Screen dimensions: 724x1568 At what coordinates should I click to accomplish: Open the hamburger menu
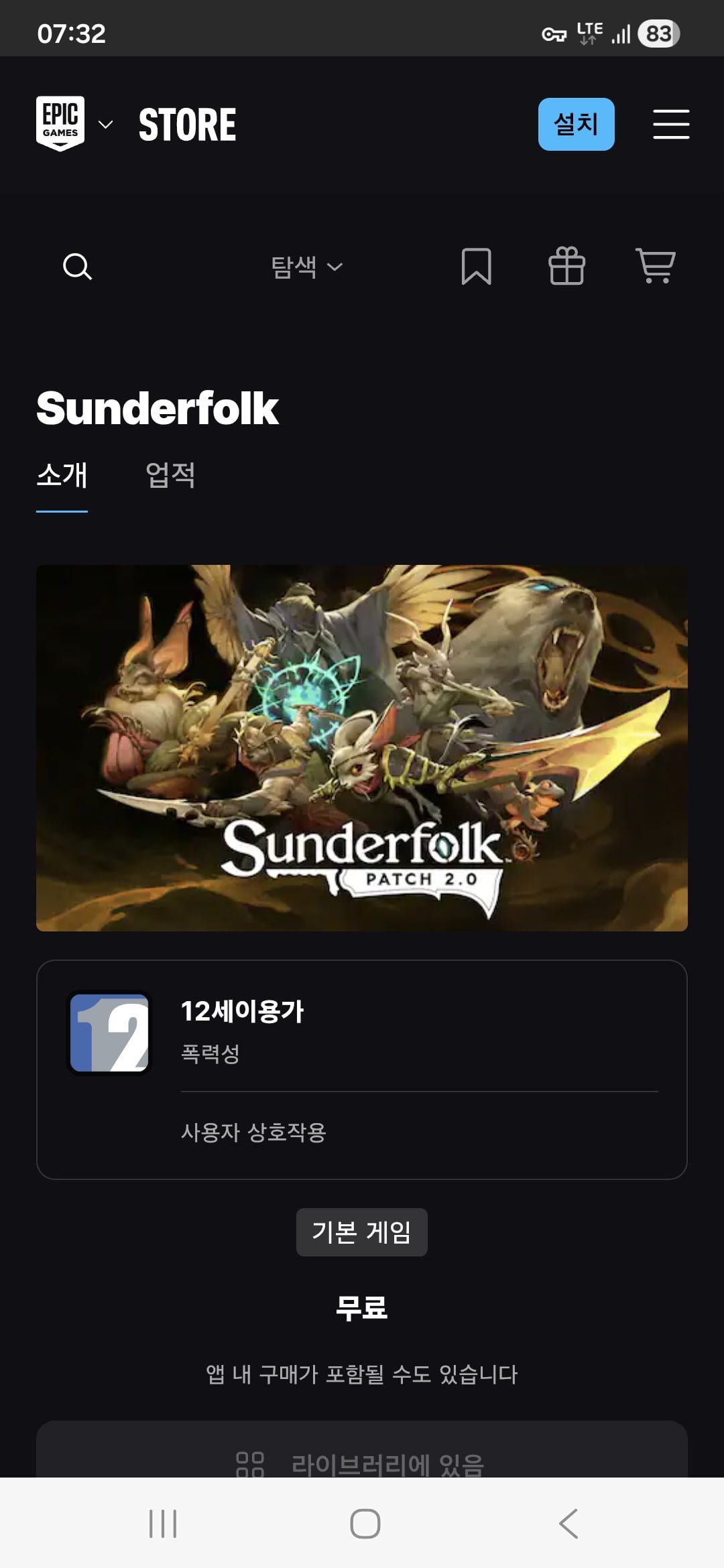[671, 124]
